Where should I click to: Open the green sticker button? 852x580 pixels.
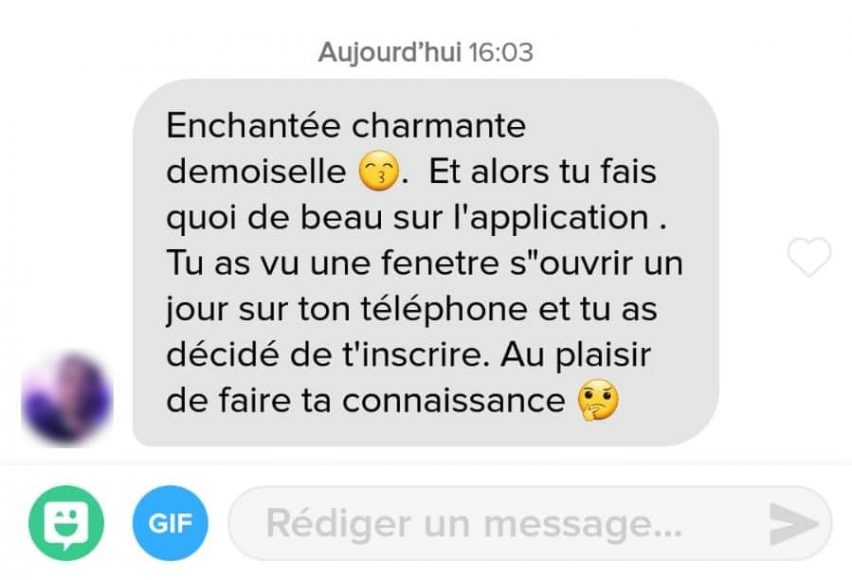[67, 523]
